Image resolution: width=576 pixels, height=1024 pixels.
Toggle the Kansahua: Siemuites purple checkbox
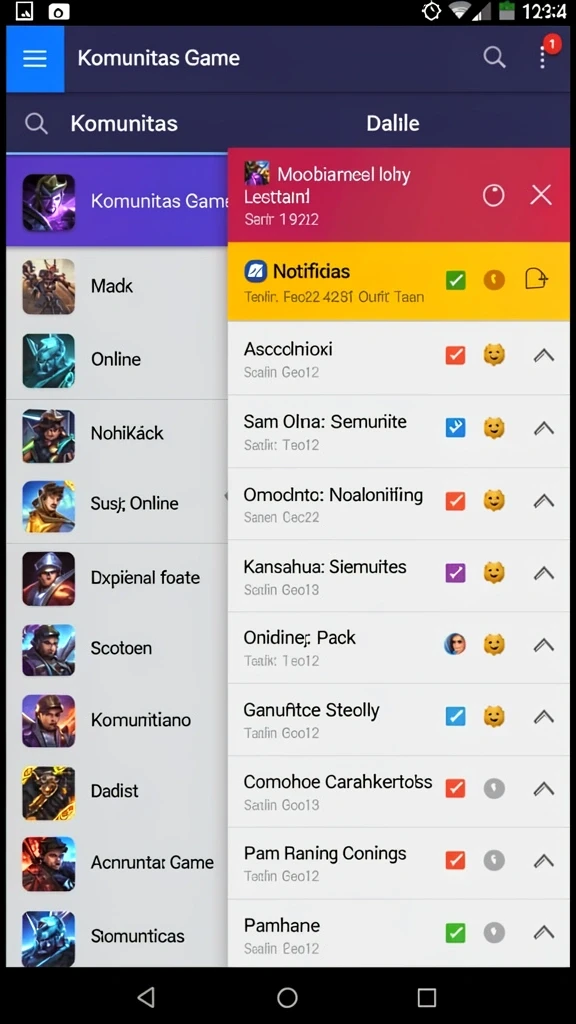click(x=455, y=573)
